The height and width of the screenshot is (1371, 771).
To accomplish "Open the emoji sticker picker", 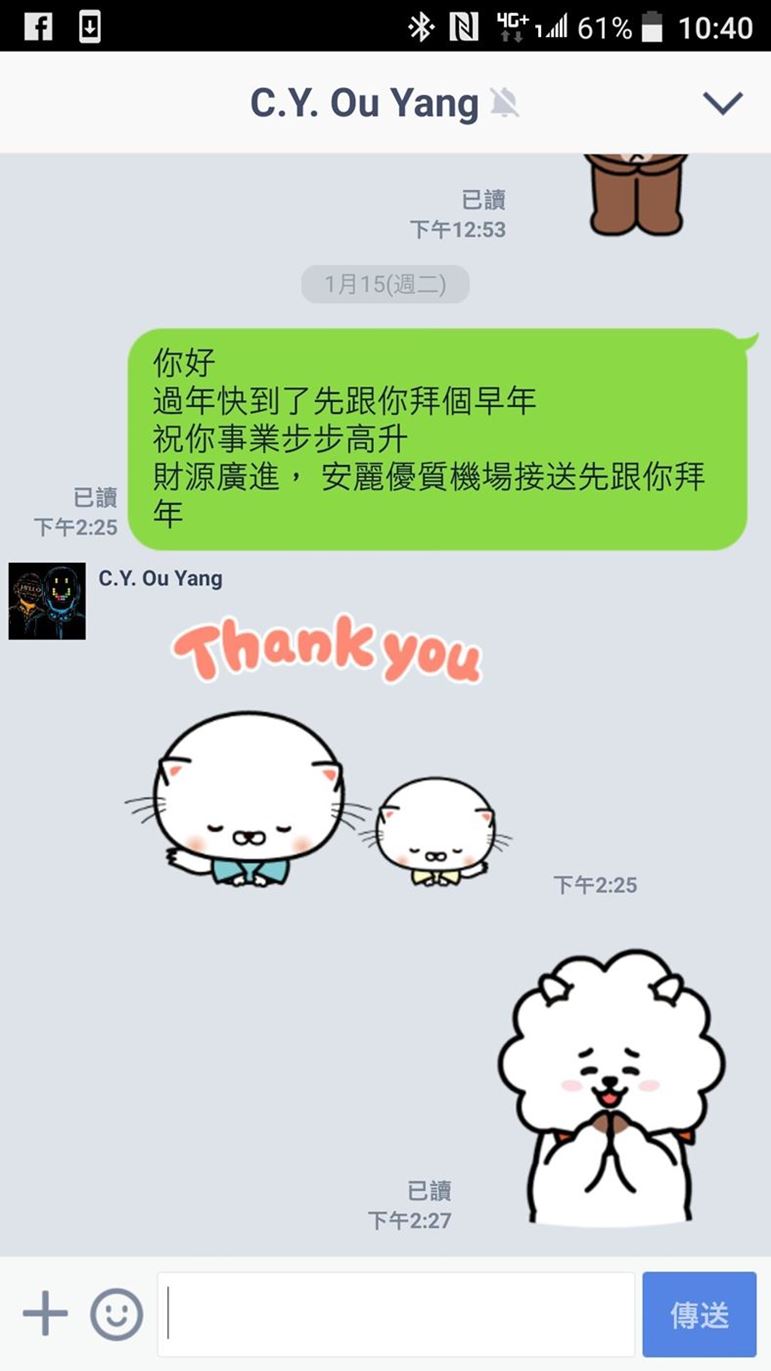I will (x=117, y=1314).
